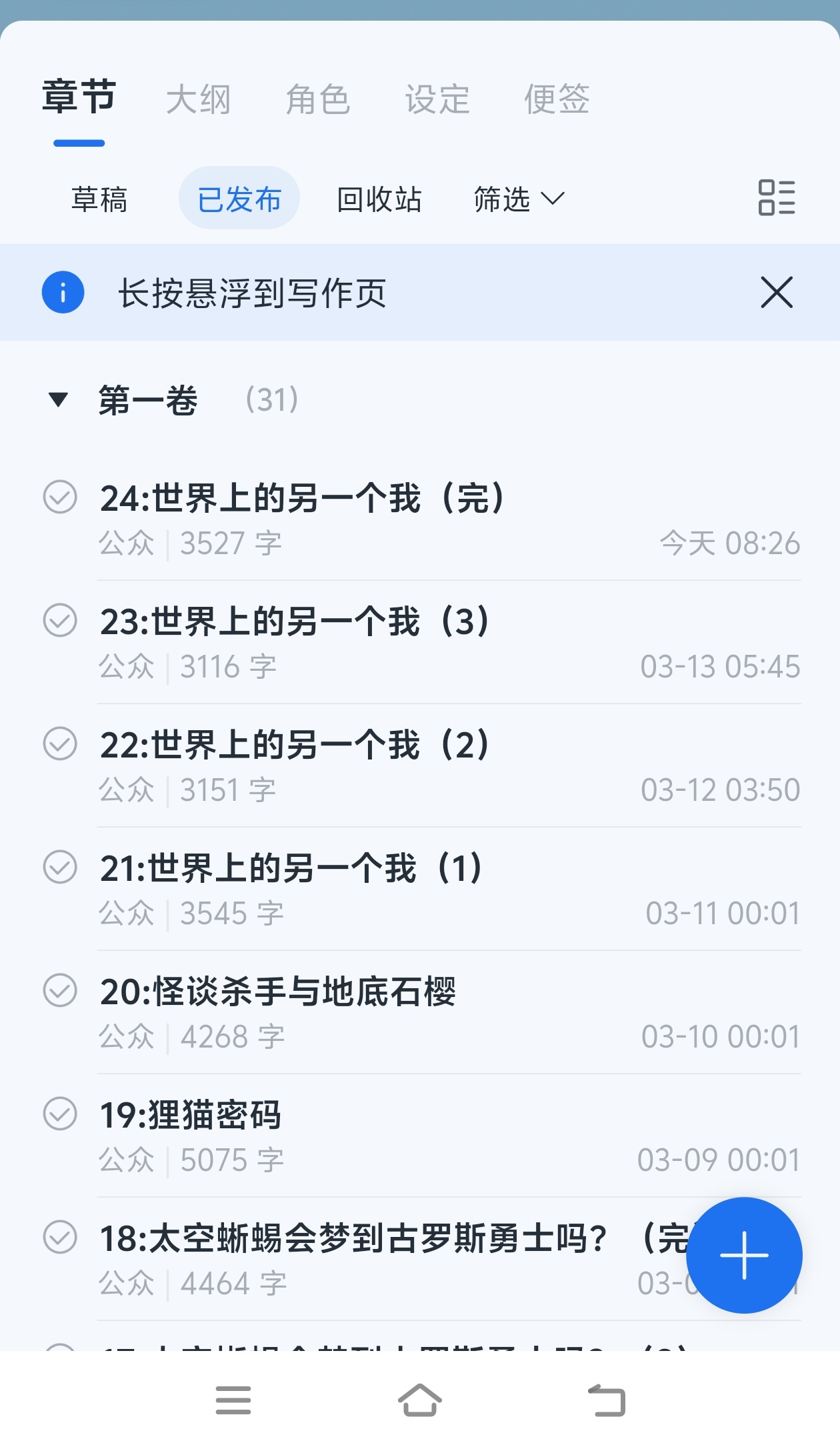Open the 回收站 list
The height and width of the screenshot is (1449, 840).
379,199
